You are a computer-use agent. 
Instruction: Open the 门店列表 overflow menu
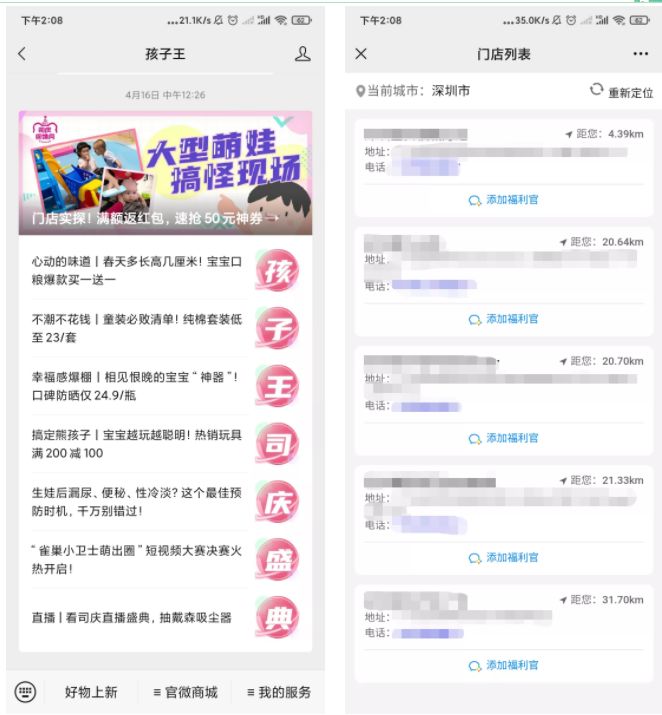(x=640, y=54)
